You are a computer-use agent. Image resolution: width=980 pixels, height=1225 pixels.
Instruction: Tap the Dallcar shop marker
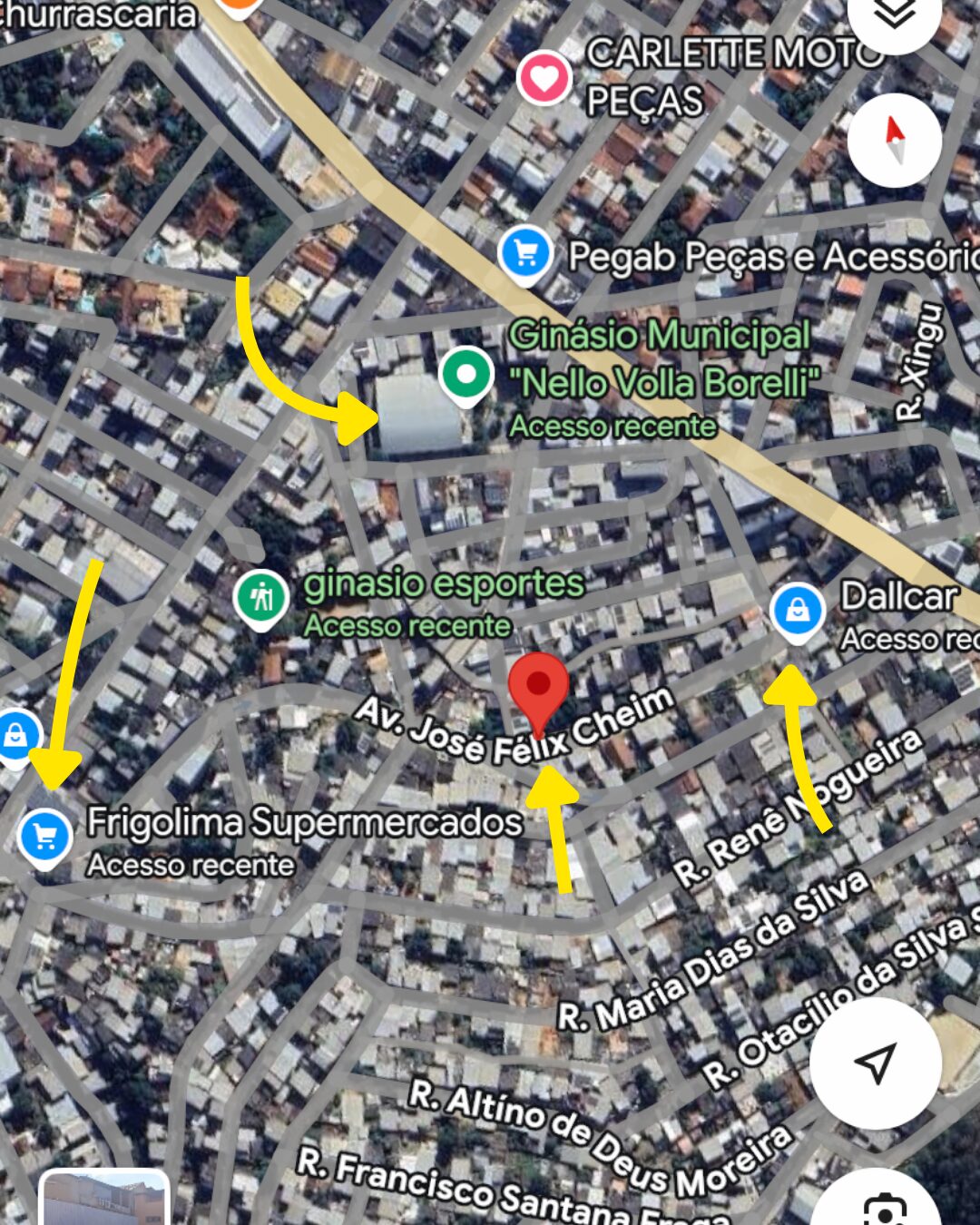pyautogui.click(x=798, y=611)
